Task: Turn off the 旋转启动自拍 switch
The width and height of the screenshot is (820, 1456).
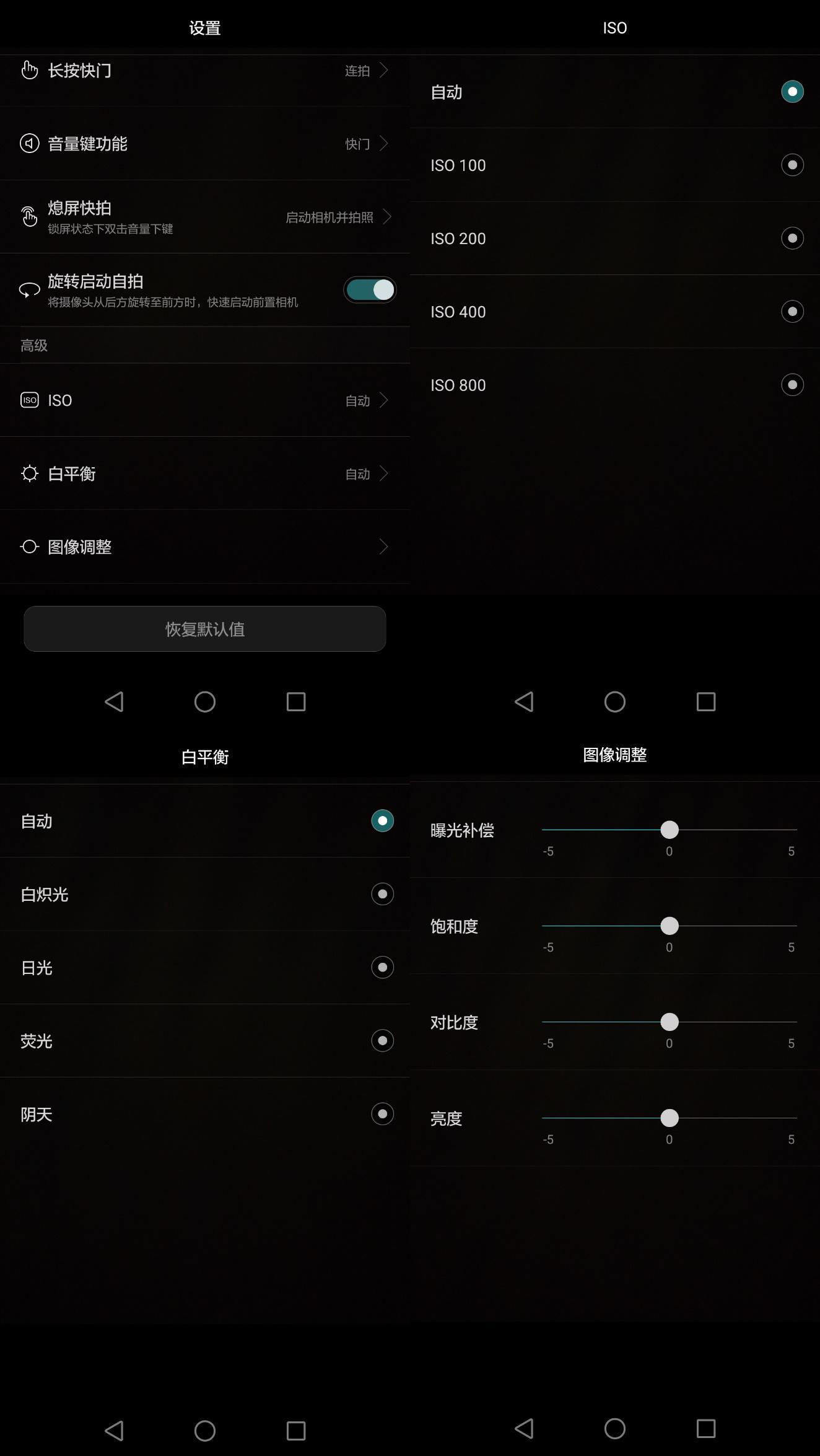Action: point(370,290)
